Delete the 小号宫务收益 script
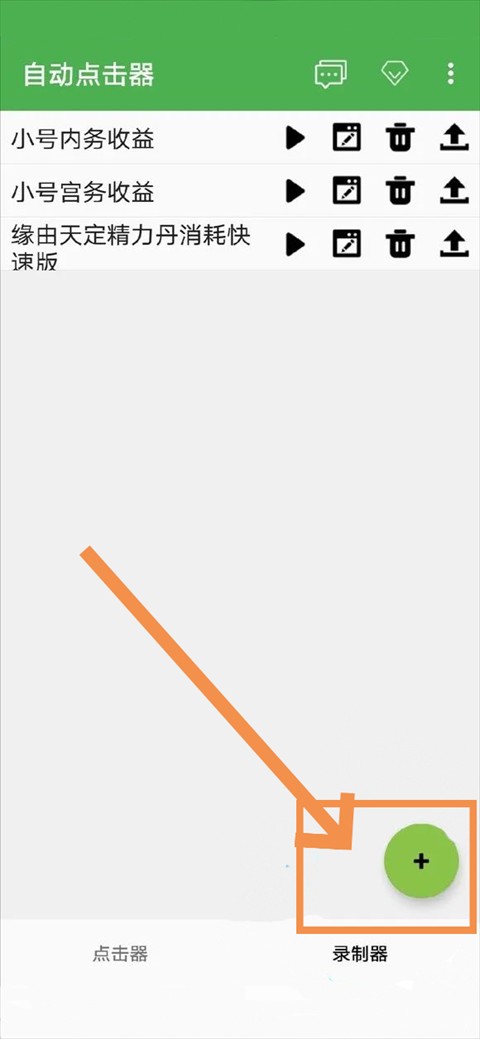This screenshot has height=1039, width=480. (400, 191)
